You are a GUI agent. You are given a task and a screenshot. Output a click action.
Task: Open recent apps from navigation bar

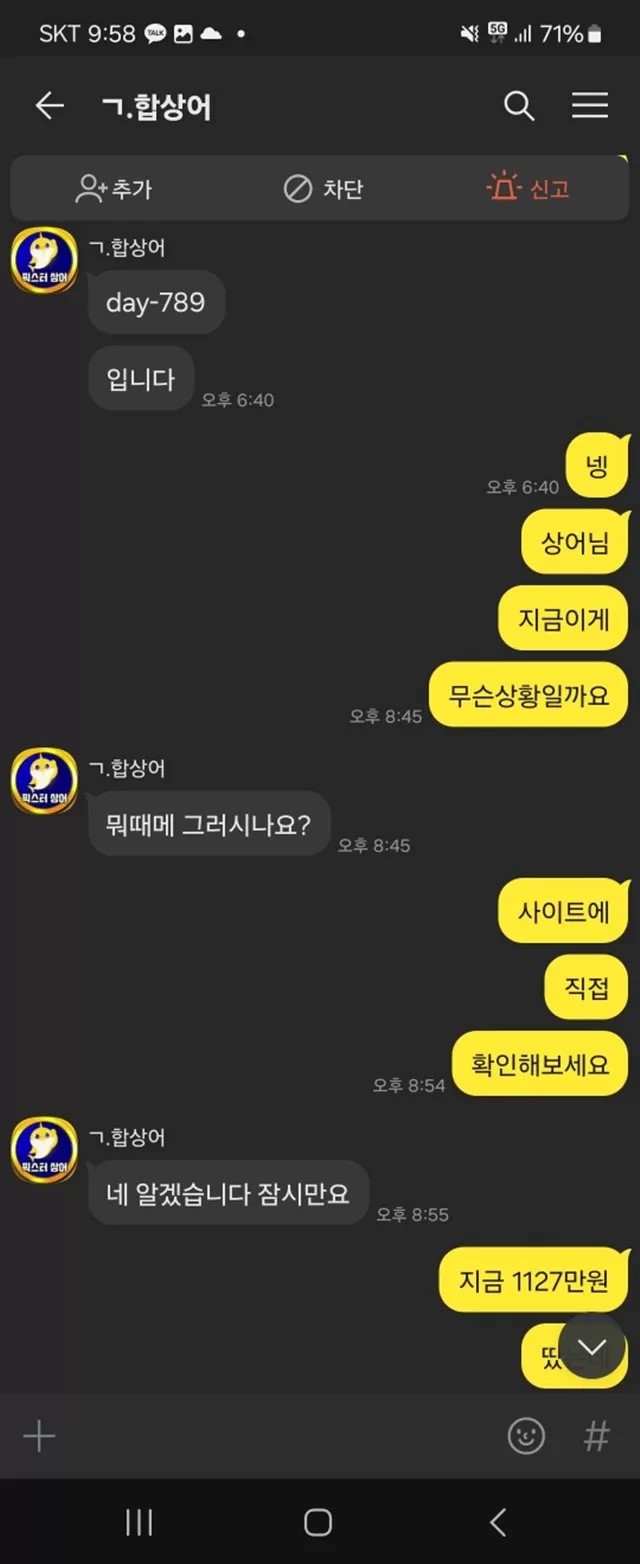coord(139,1522)
